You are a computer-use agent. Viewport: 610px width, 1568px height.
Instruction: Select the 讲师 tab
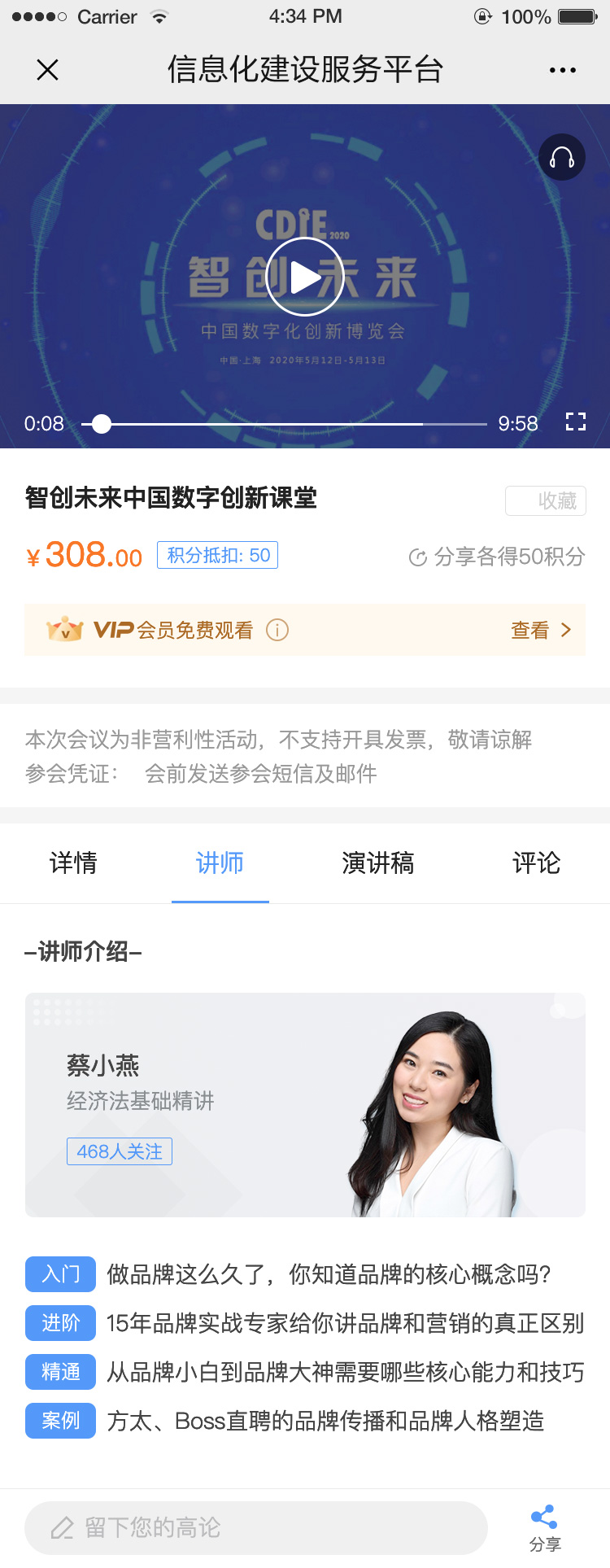click(220, 863)
